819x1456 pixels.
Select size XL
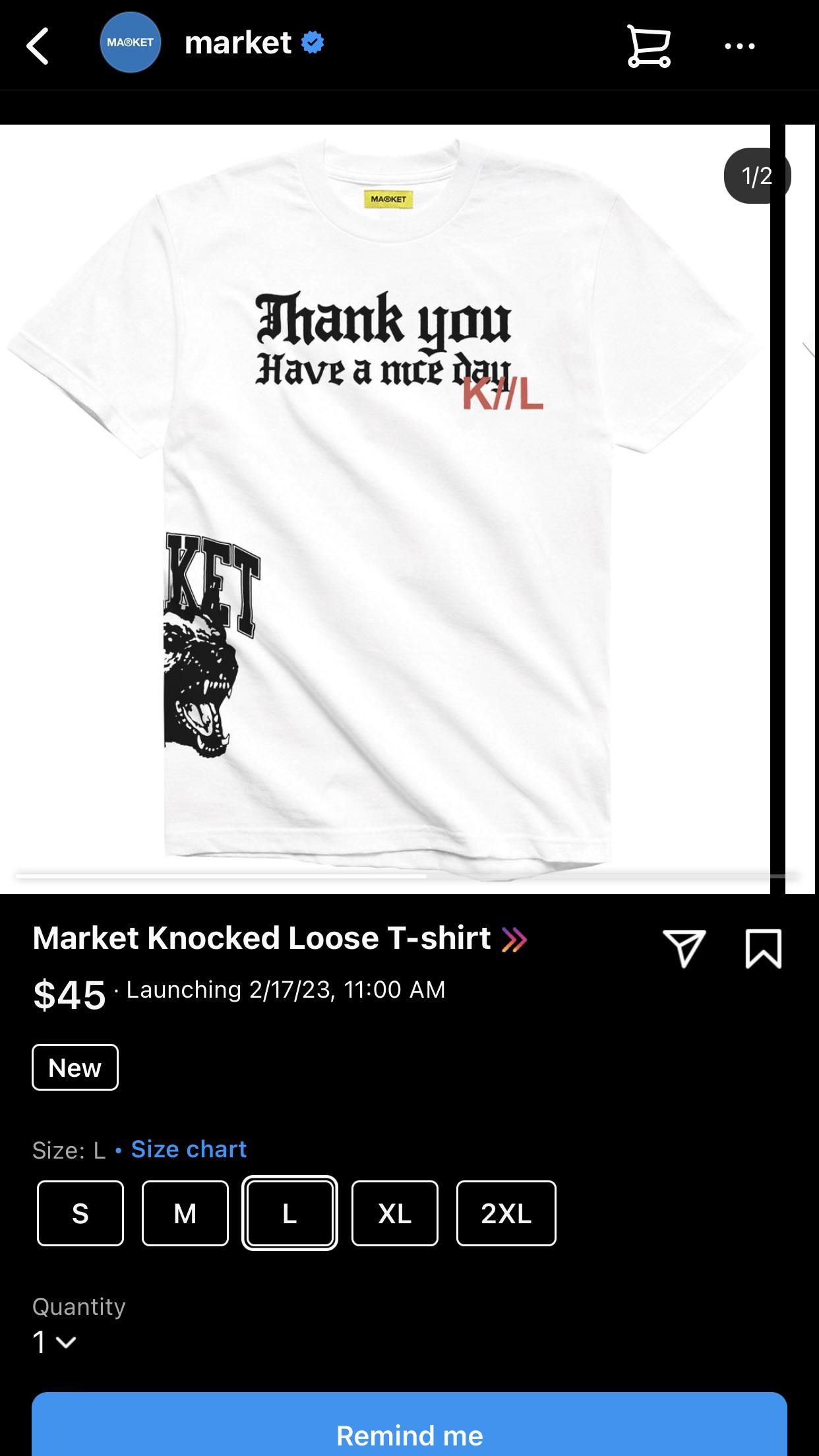[x=394, y=1213]
